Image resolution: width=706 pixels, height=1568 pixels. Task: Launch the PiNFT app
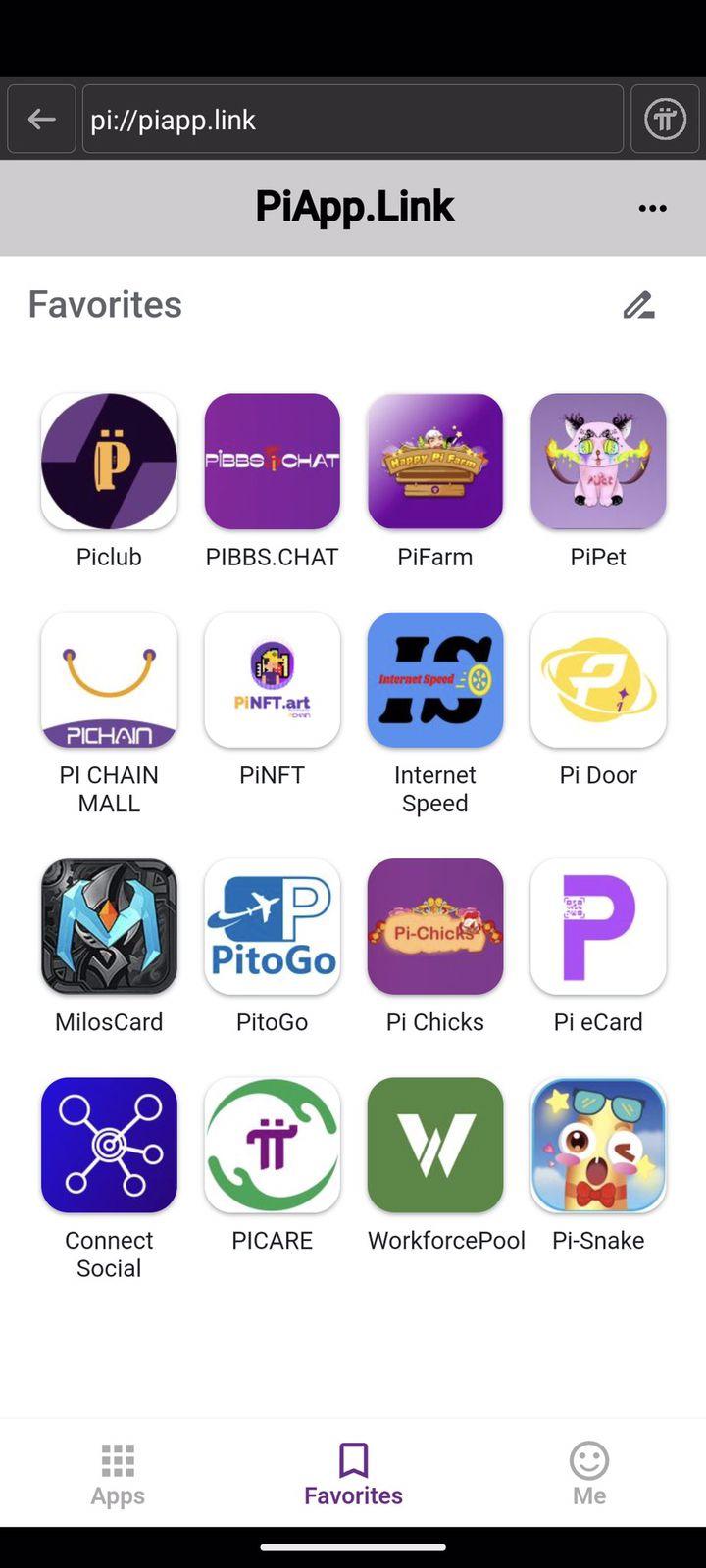click(272, 680)
